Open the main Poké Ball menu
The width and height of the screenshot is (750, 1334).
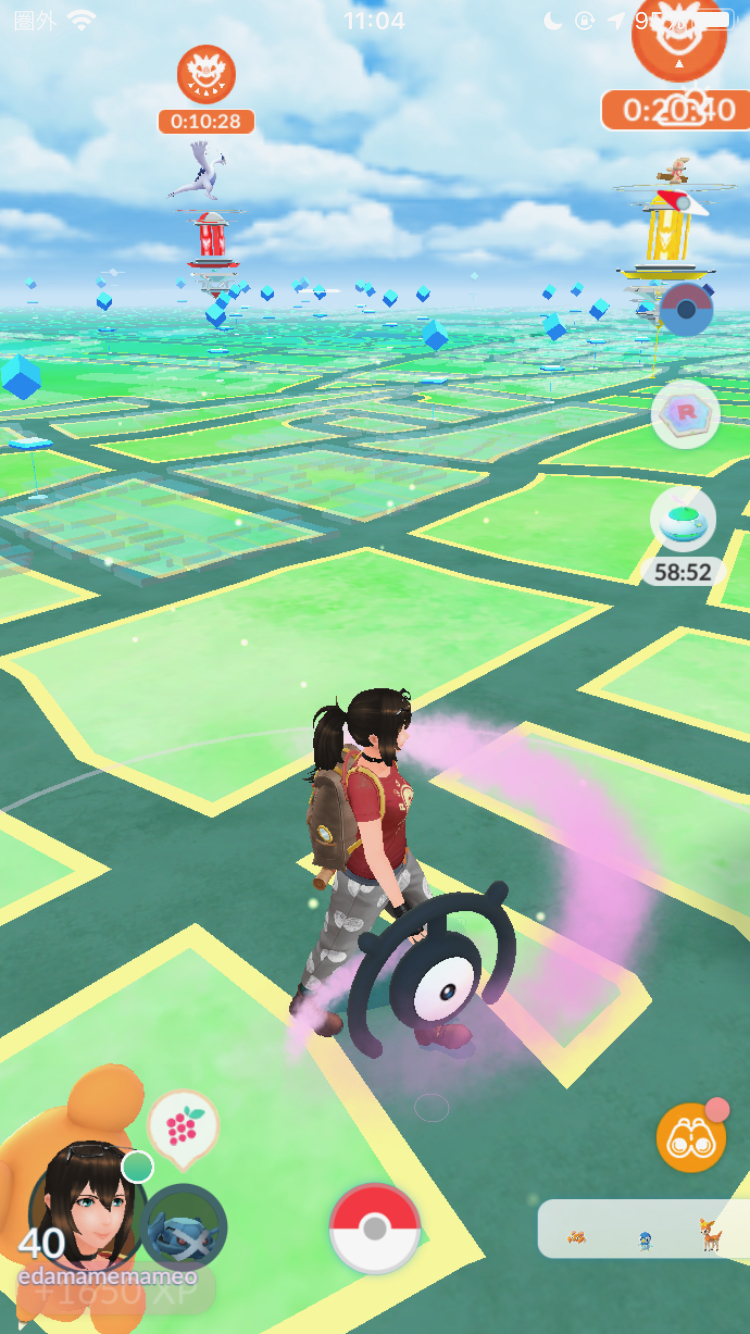(x=374, y=1228)
